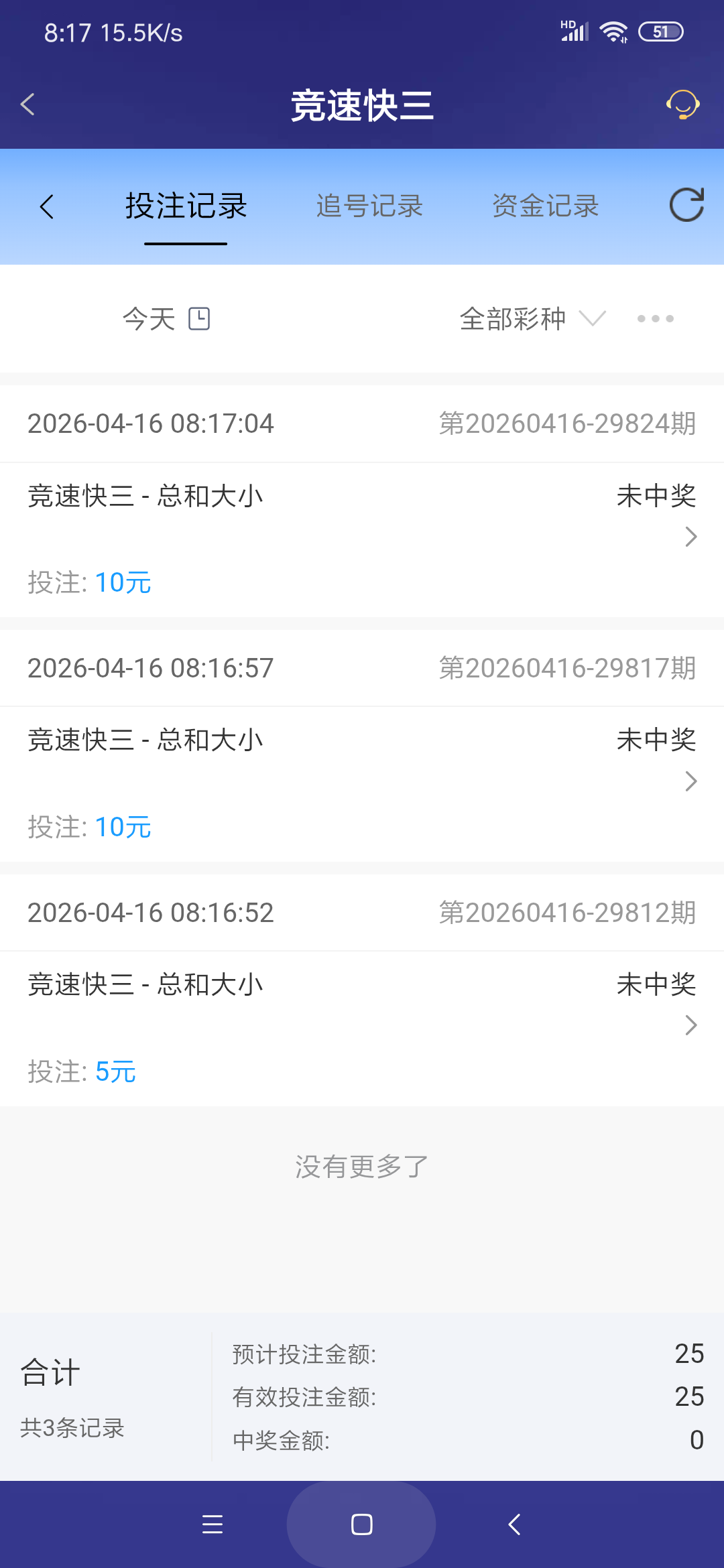This screenshot has height=1568, width=724.
Task: Tap the back arrow beside 投注记录
Action: point(48,206)
